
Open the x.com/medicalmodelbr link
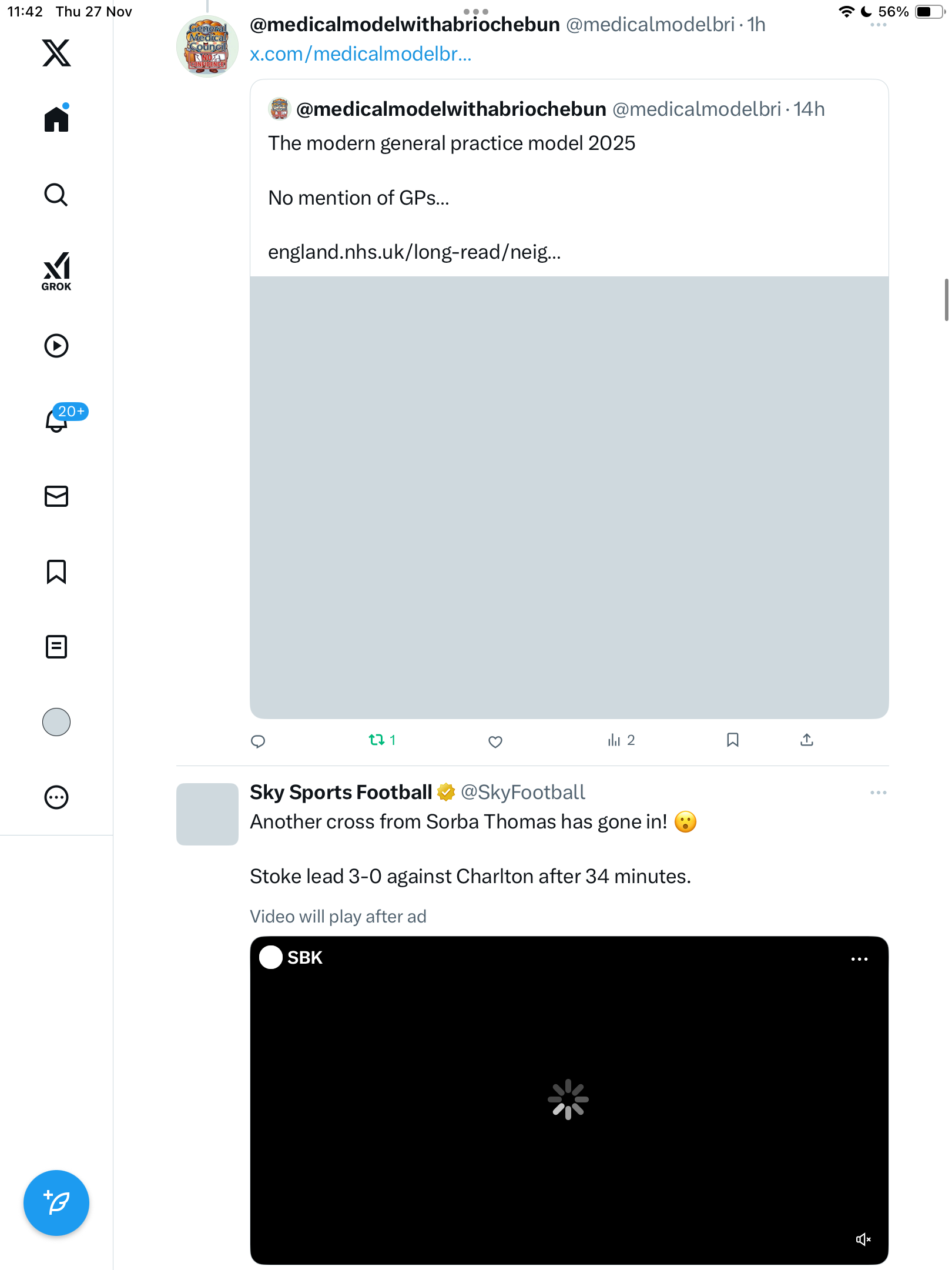click(360, 54)
